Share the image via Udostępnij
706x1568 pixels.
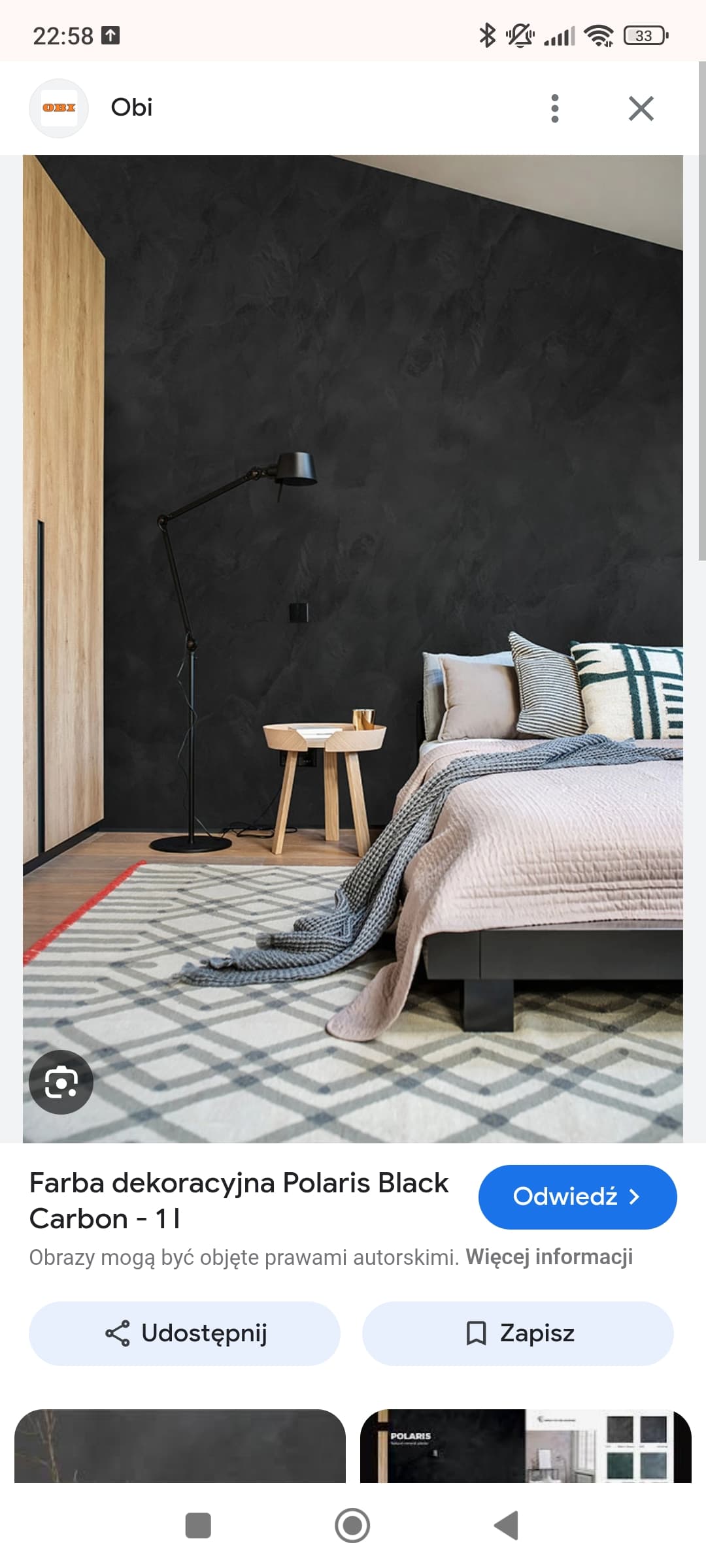click(184, 1333)
